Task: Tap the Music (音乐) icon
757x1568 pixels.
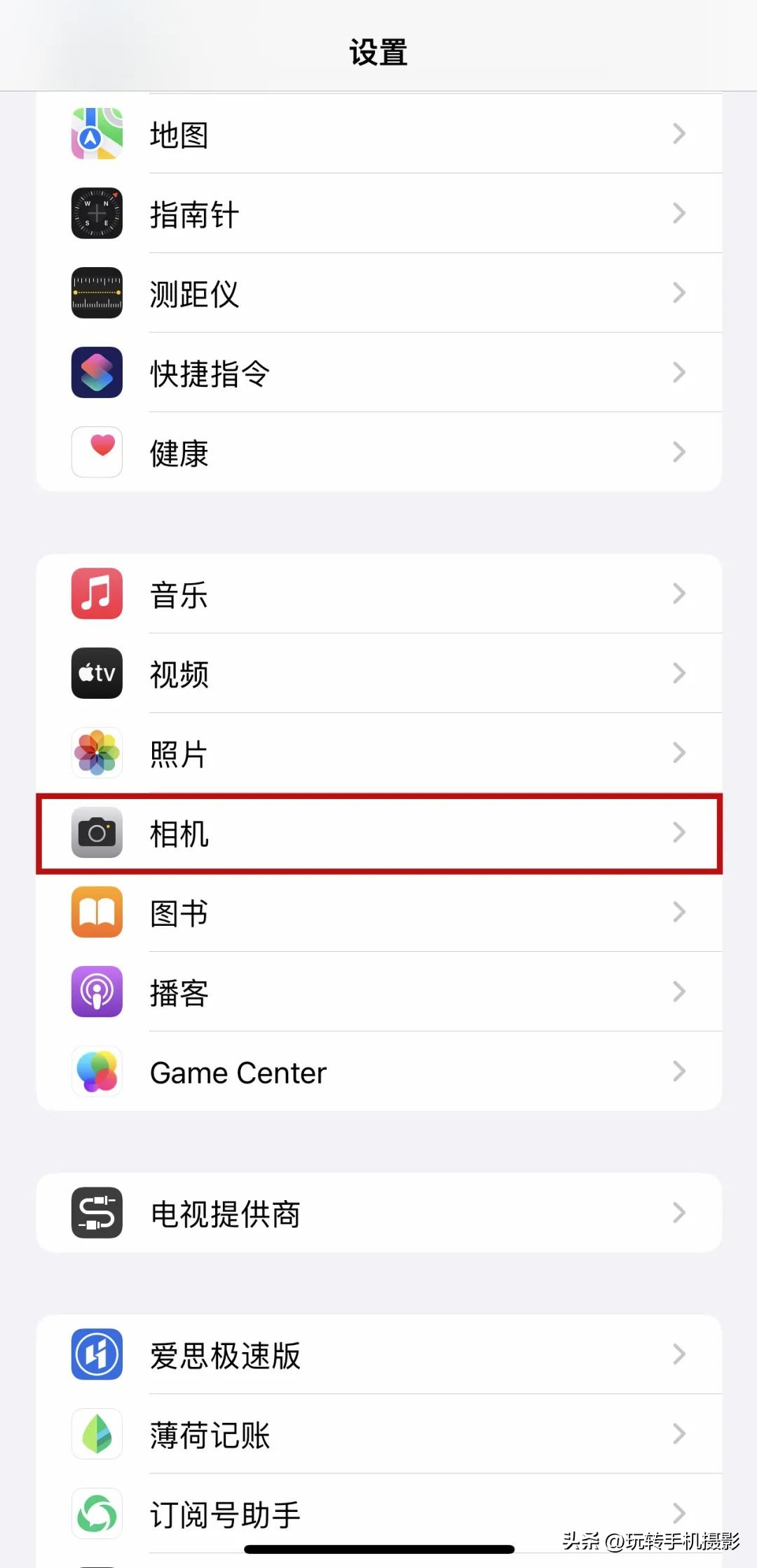Action: click(x=97, y=593)
